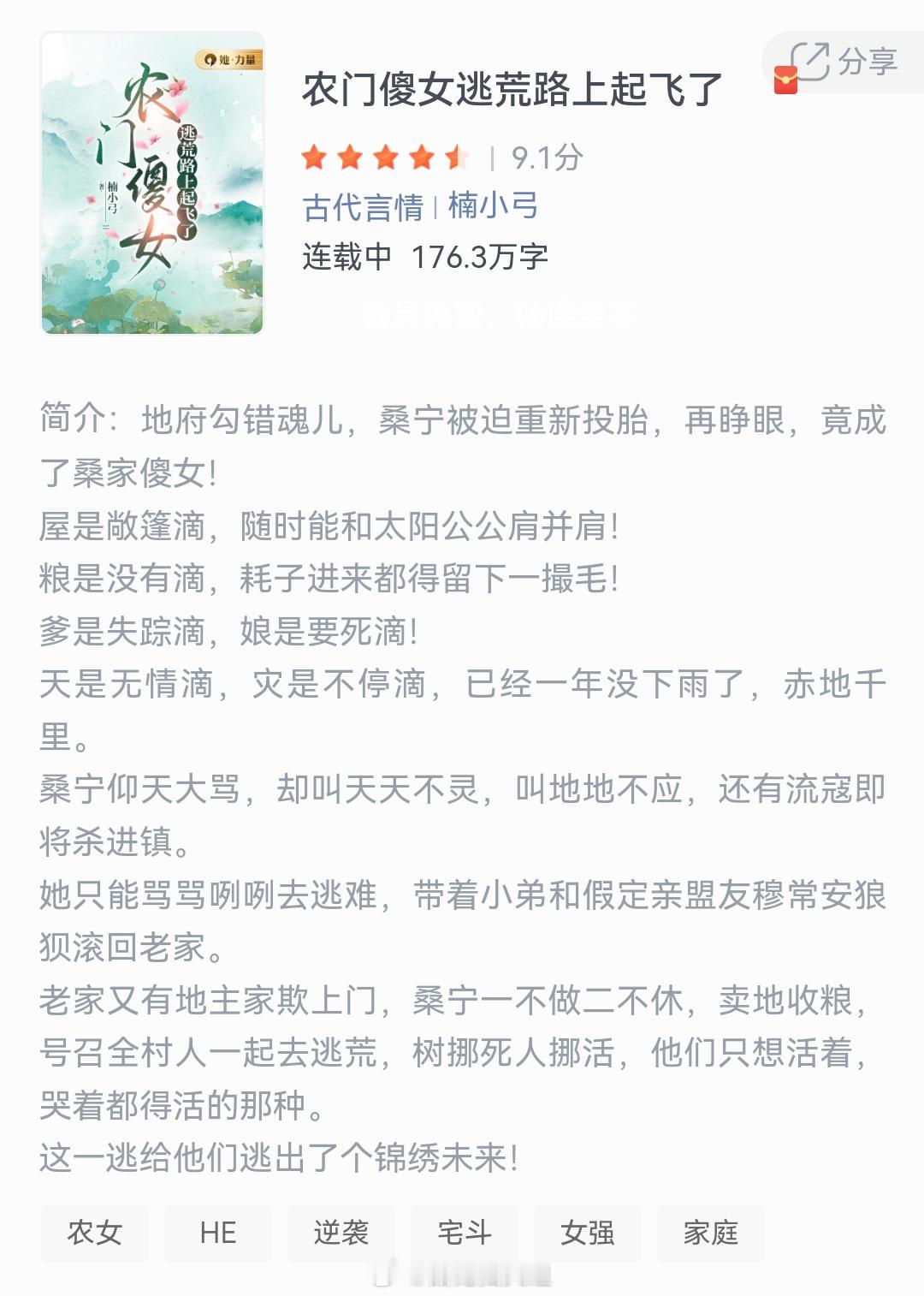The height and width of the screenshot is (1296, 924).
Task: Open the 古代言情 category page
Action: (x=363, y=208)
